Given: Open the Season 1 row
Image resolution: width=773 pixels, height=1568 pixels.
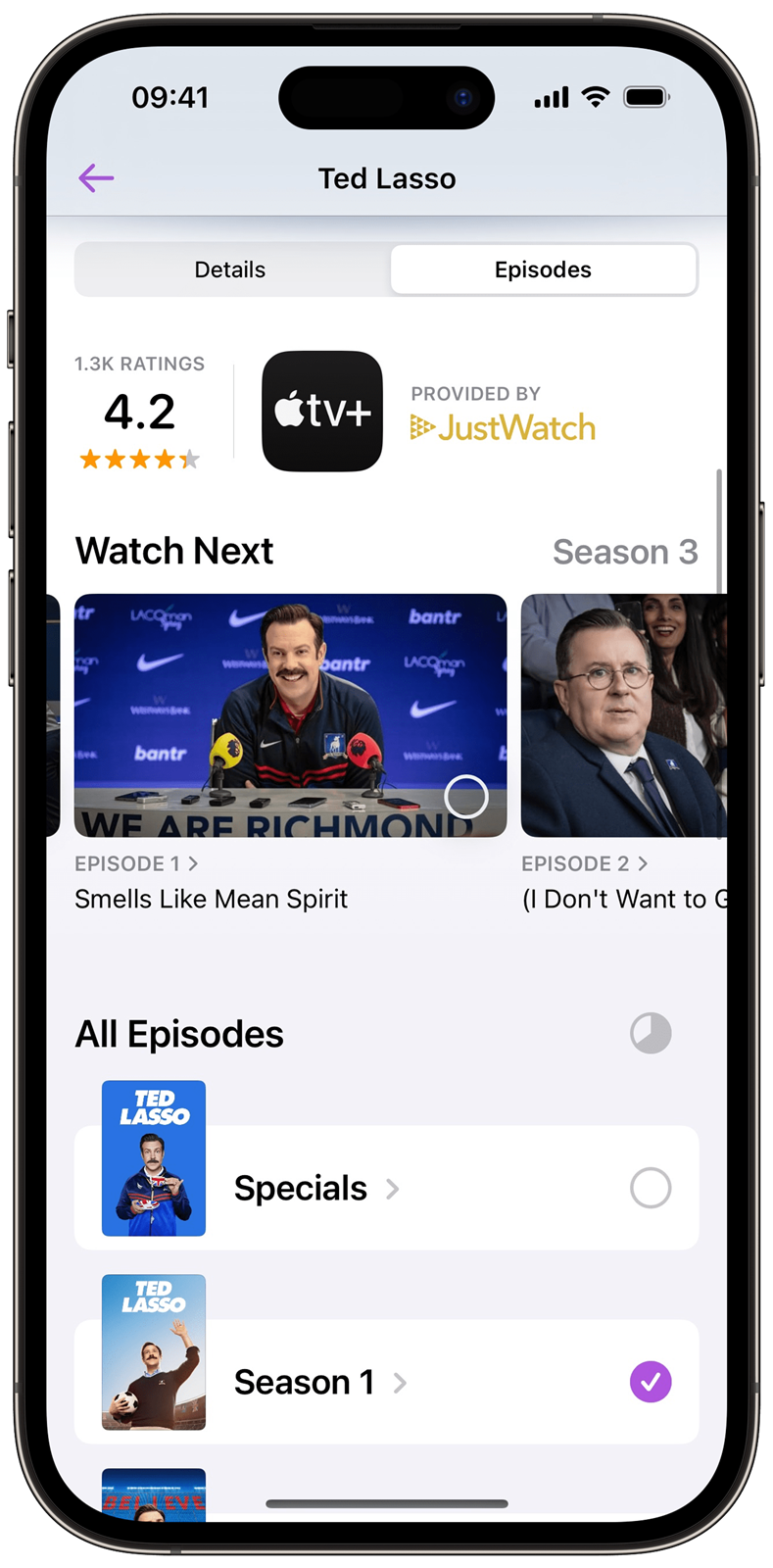Looking at the screenshot, I should coord(387,1382).
